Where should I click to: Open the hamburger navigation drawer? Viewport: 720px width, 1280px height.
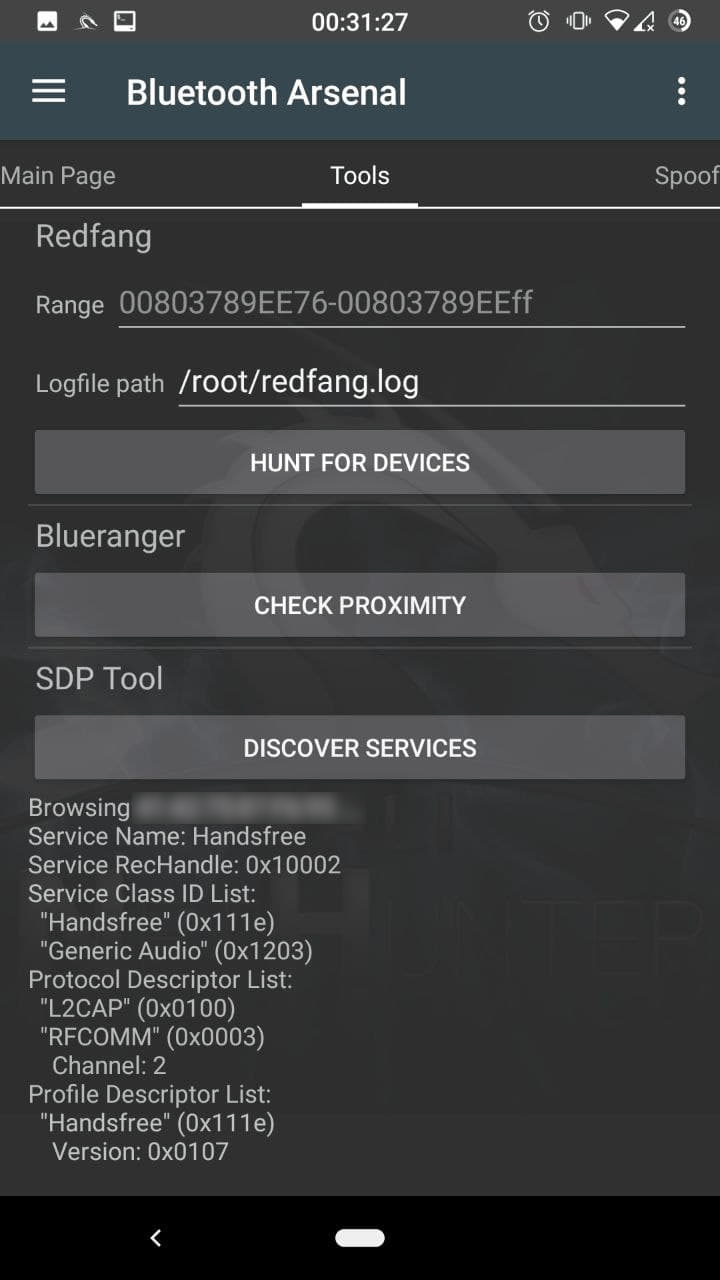click(48, 92)
